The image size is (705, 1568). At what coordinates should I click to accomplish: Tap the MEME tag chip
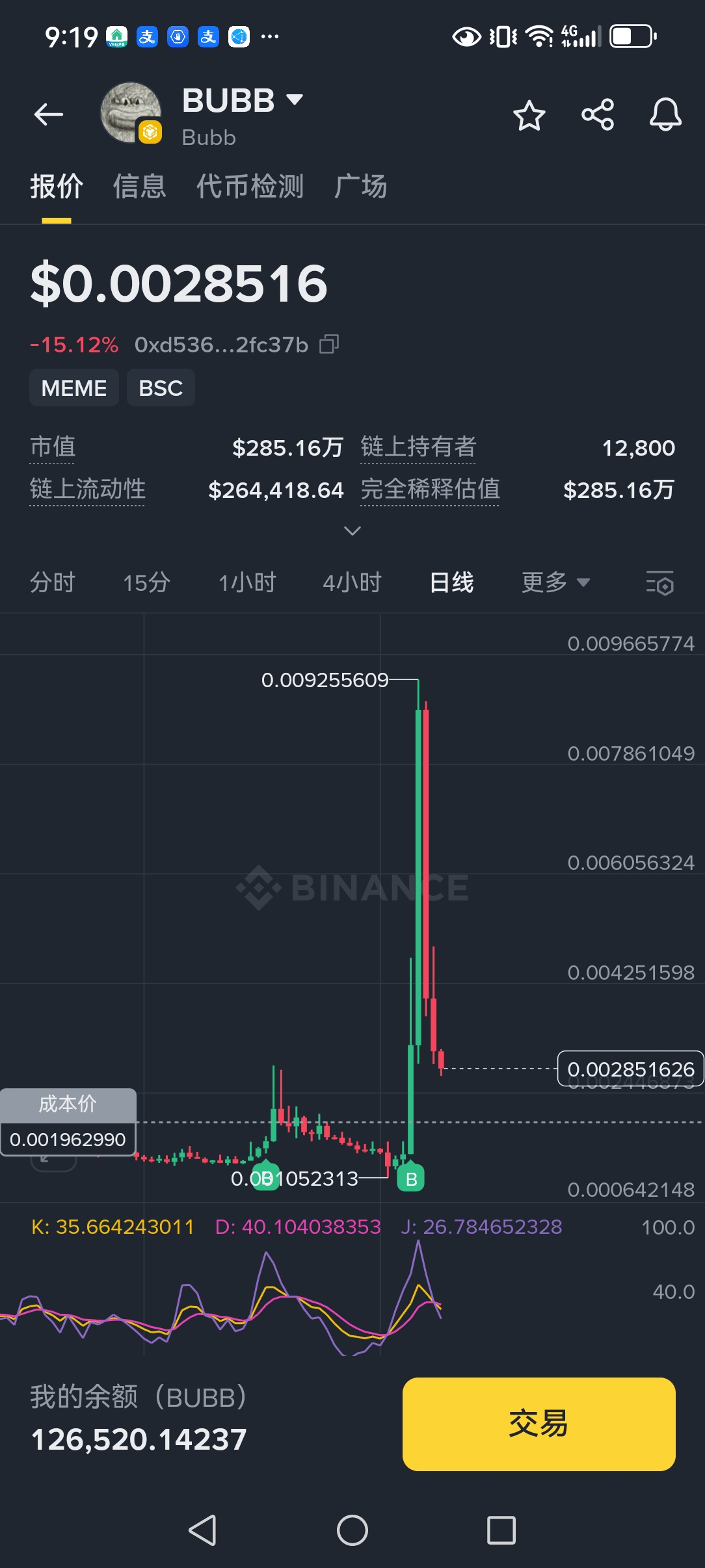point(74,387)
